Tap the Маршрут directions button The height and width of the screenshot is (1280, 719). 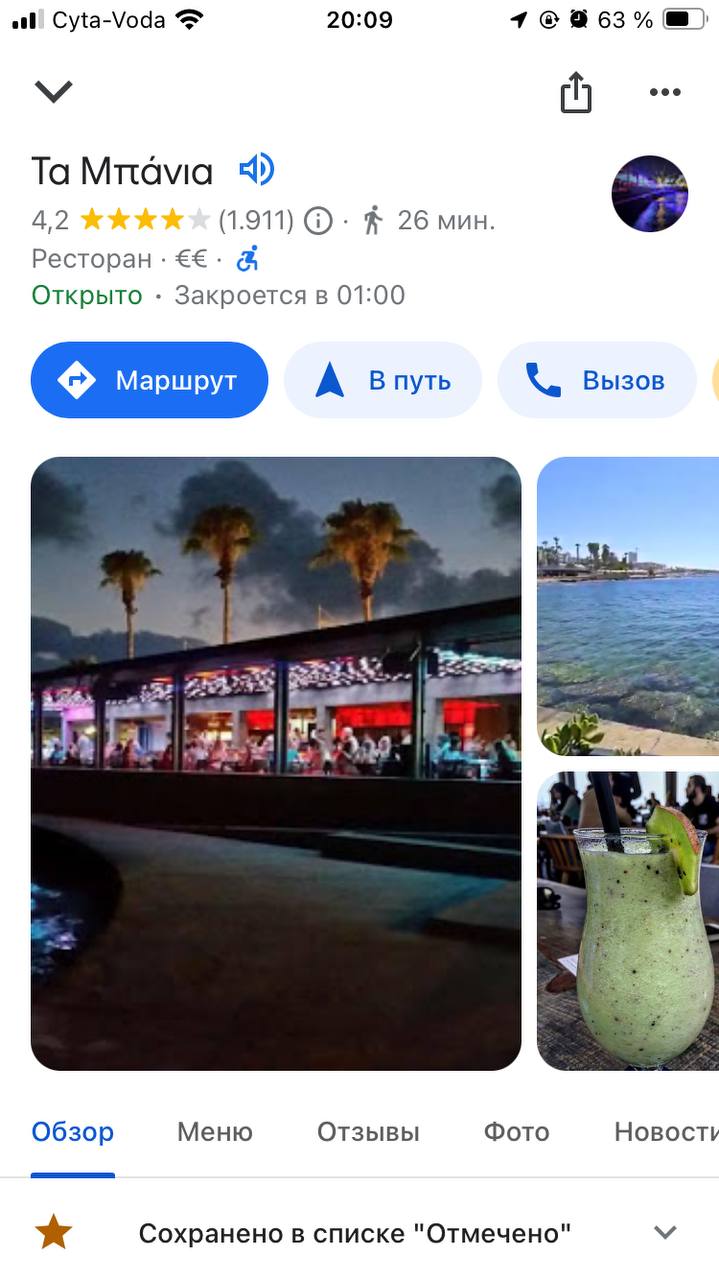coord(150,380)
